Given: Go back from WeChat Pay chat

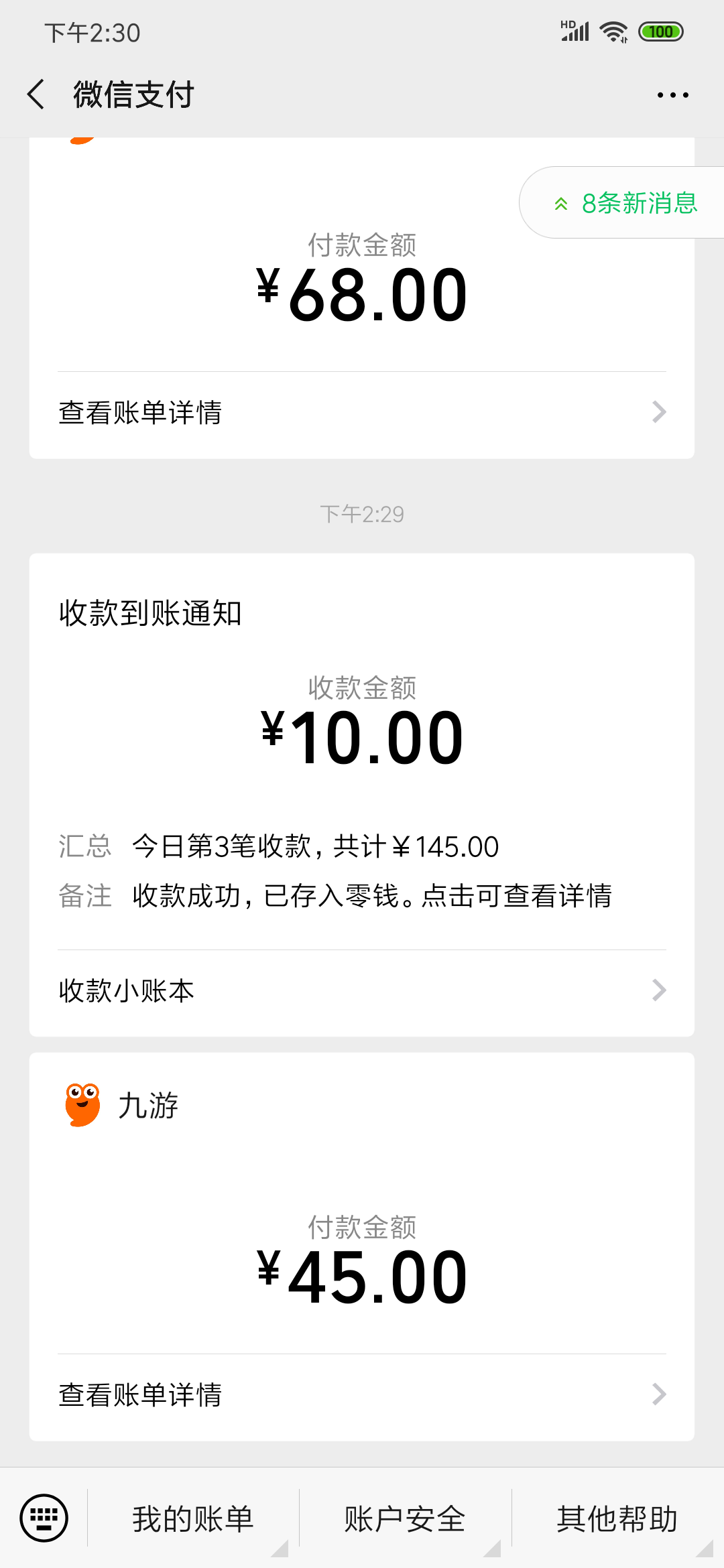Looking at the screenshot, I should [36, 94].
